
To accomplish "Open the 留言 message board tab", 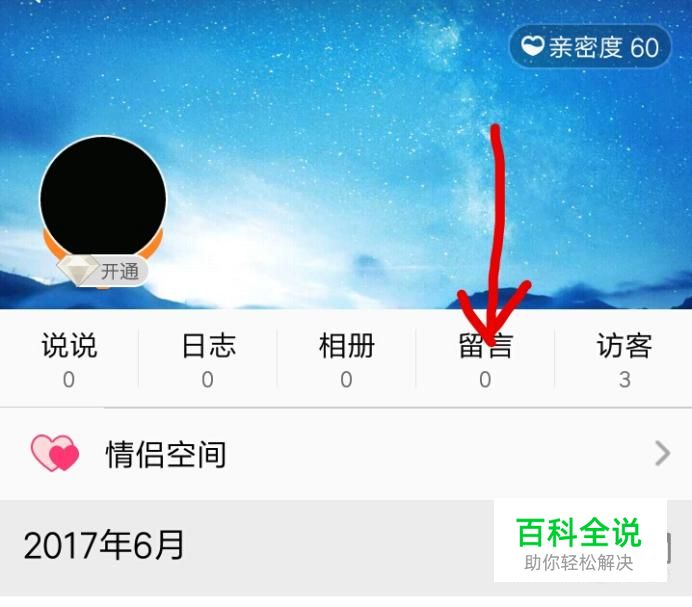I will point(485,360).
